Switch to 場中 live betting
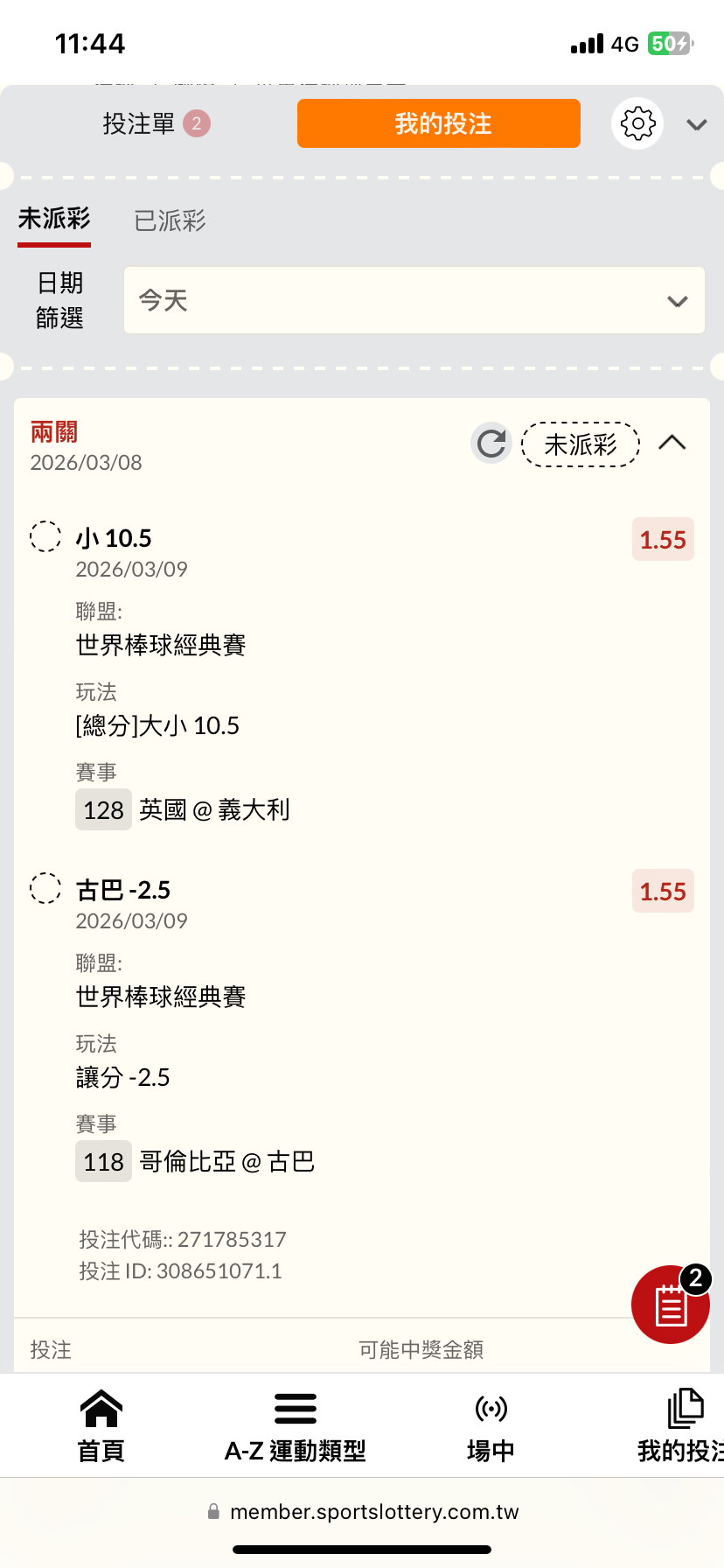724x1568 pixels. [x=491, y=1426]
